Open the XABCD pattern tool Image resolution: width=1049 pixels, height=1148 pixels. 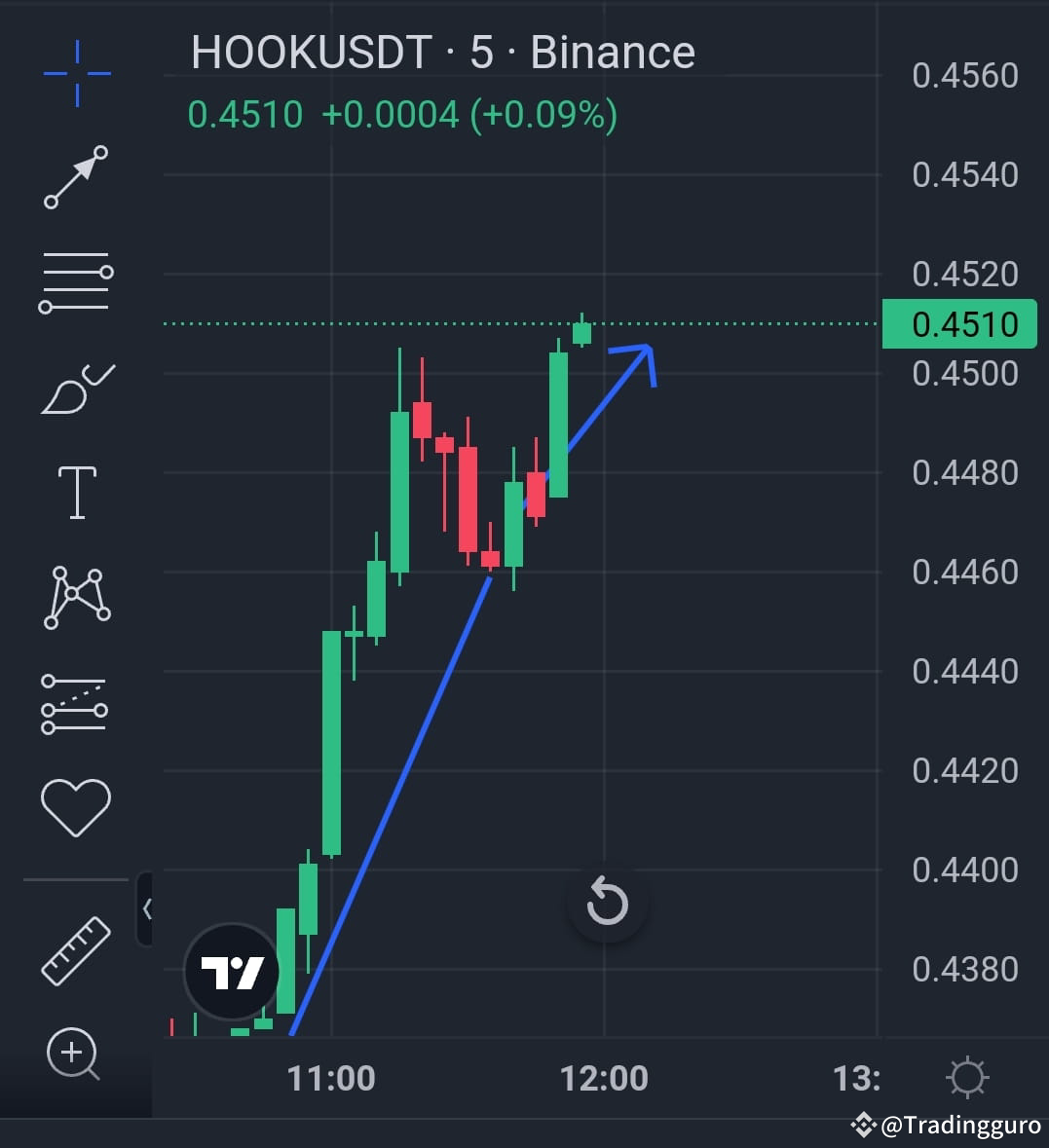point(76,597)
